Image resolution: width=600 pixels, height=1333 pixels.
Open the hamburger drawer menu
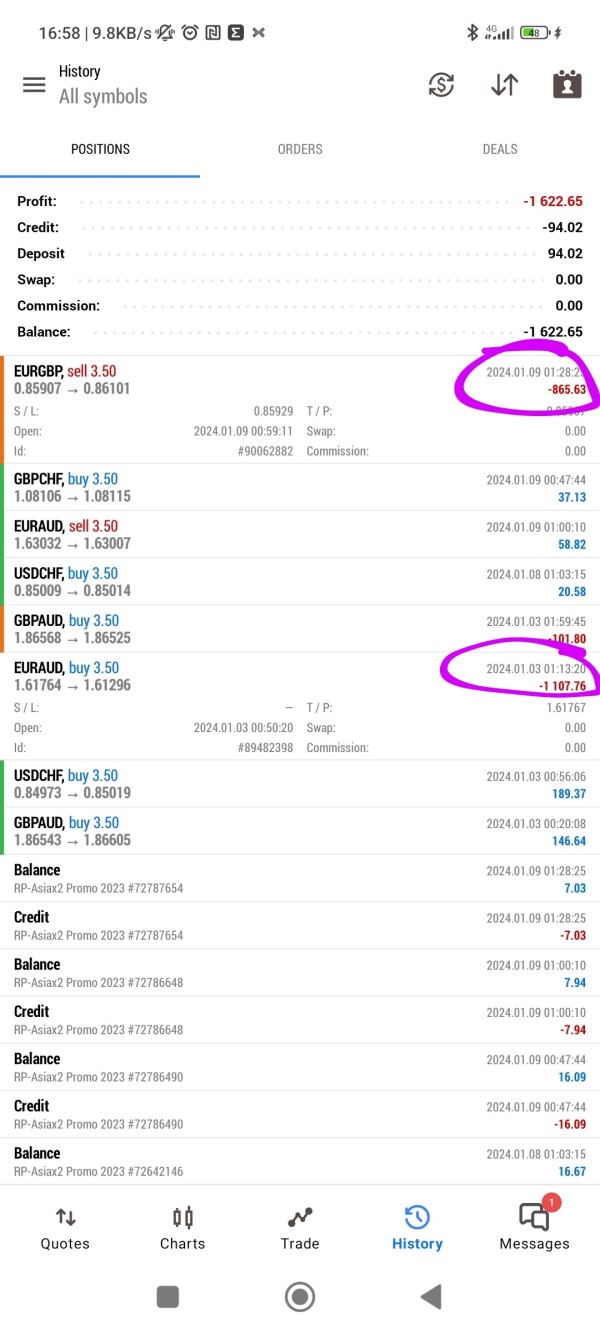click(34, 85)
